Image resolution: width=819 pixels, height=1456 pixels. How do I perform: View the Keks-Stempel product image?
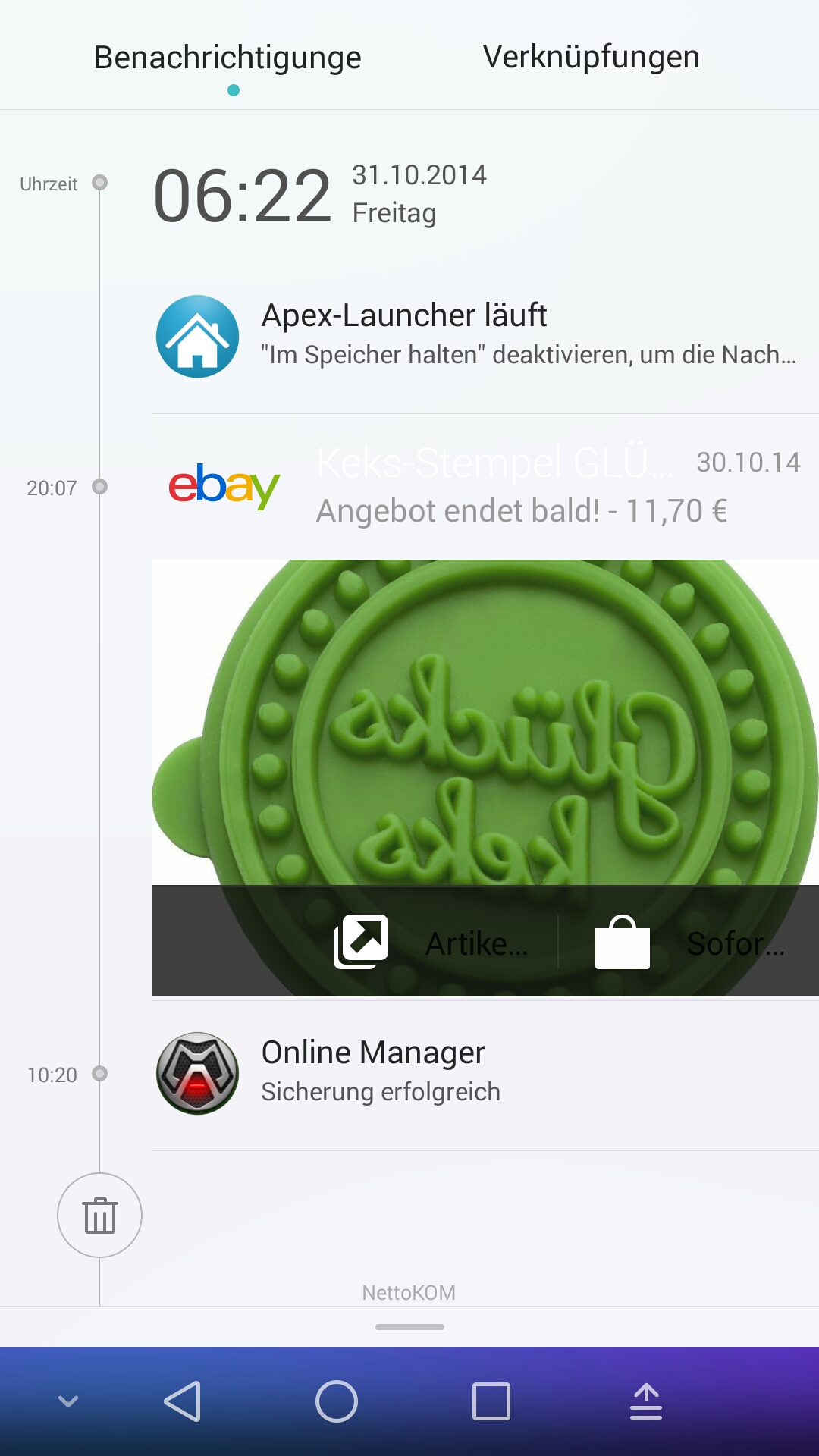coord(485,722)
